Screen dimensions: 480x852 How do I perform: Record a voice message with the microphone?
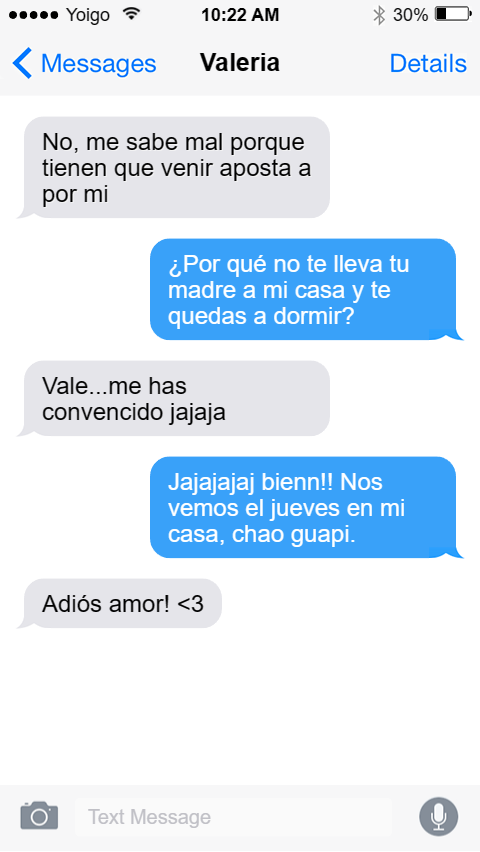tap(438, 816)
